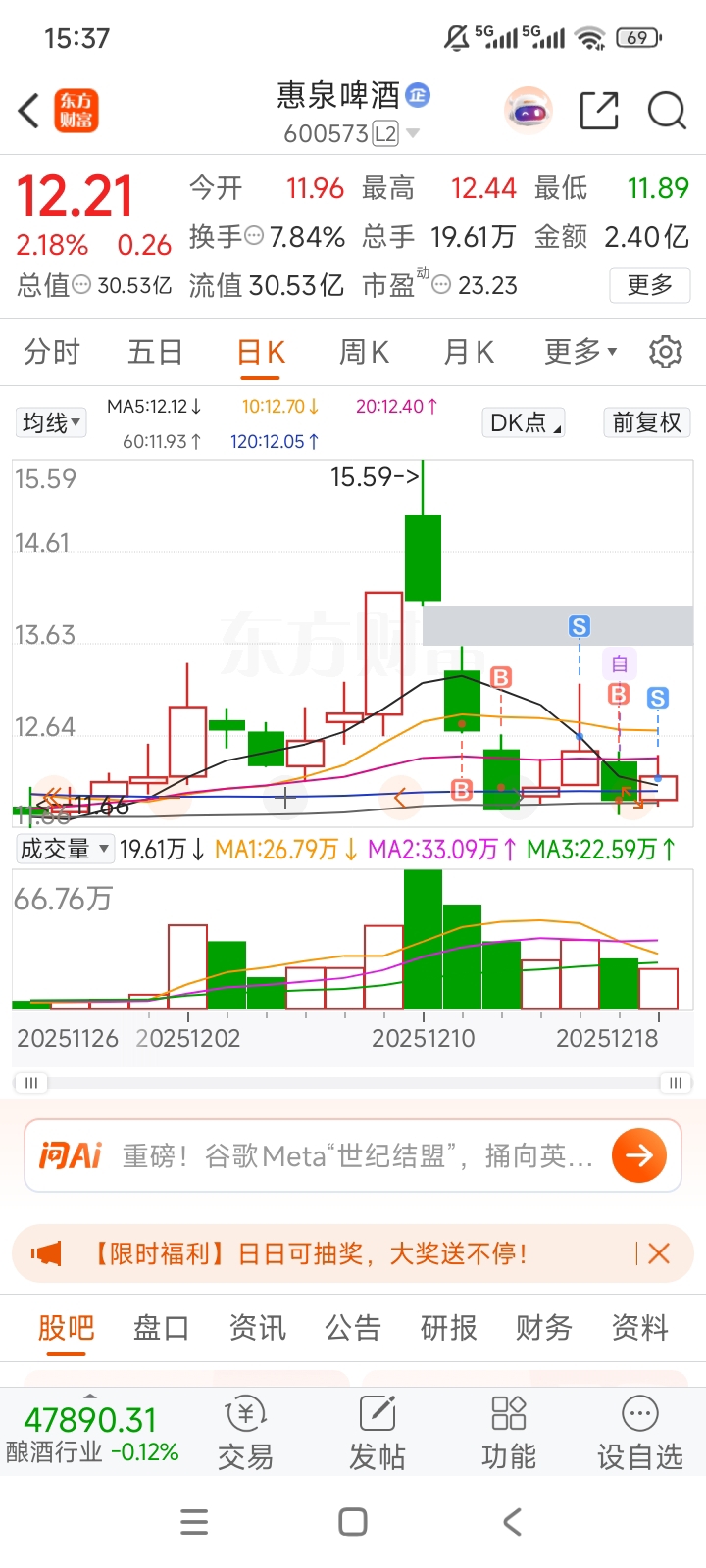Dismiss the 限时福利 banner

659,1253
